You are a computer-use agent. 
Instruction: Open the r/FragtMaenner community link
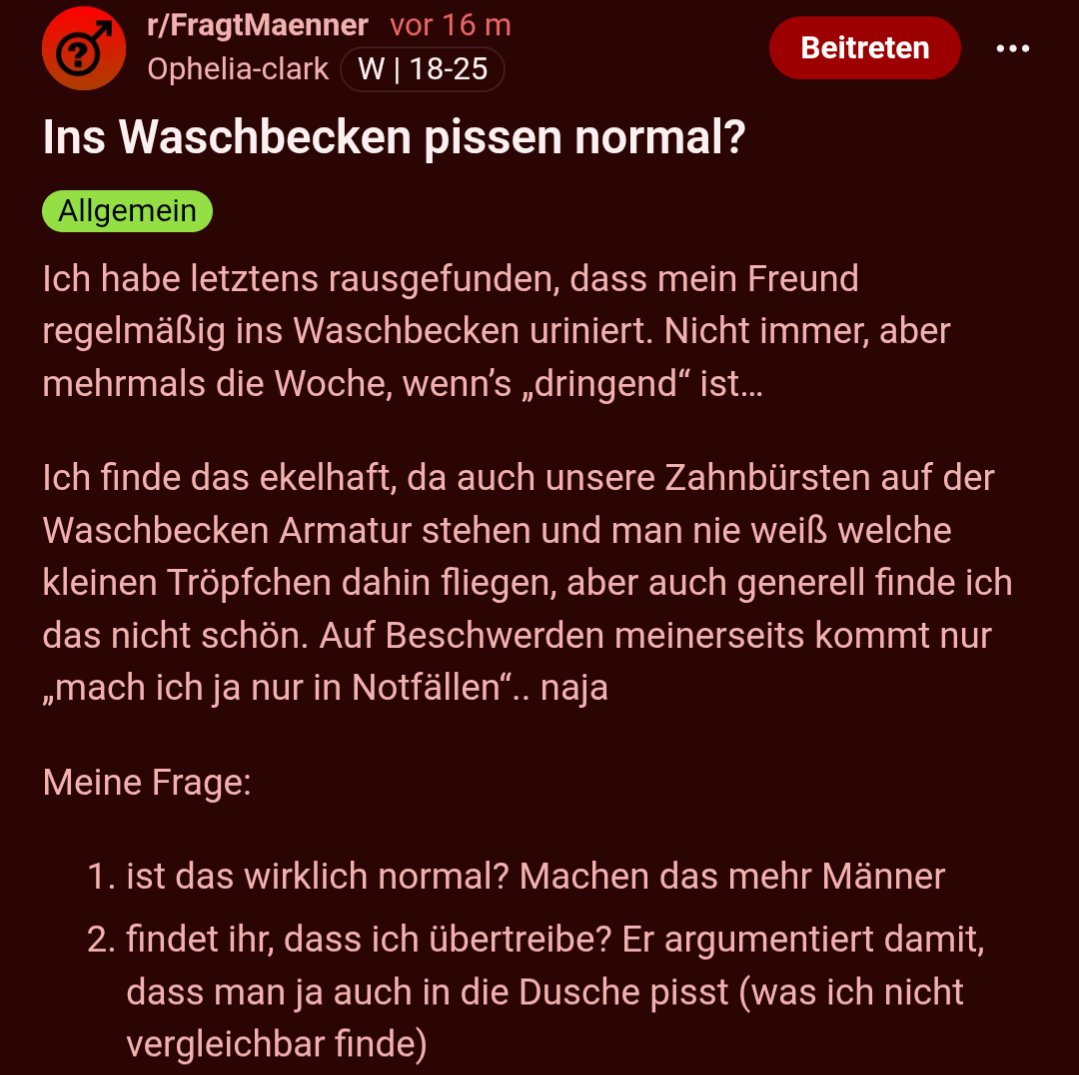(257, 25)
